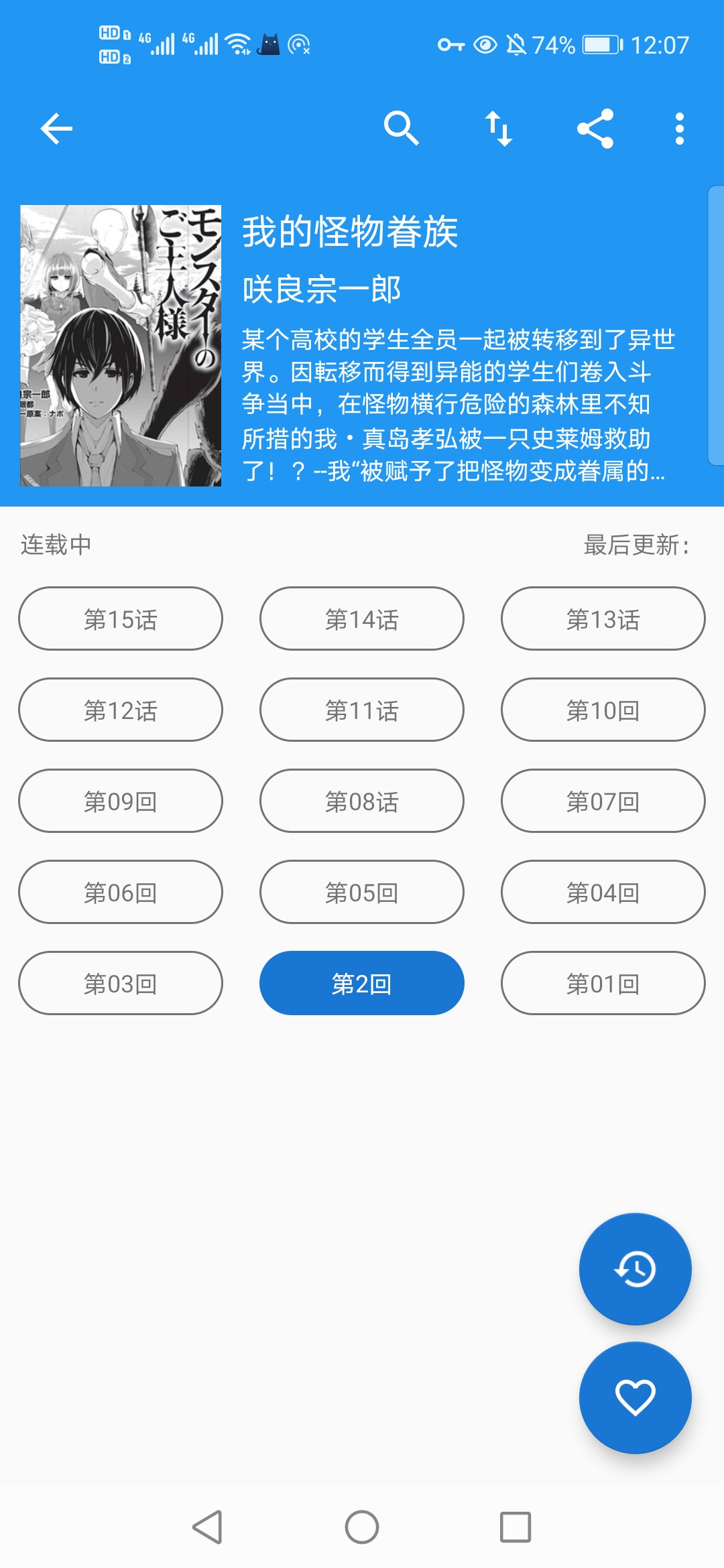This screenshot has height=1568, width=724.
Task: Open the highlighted chapter 第2回
Action: [362, 984]
